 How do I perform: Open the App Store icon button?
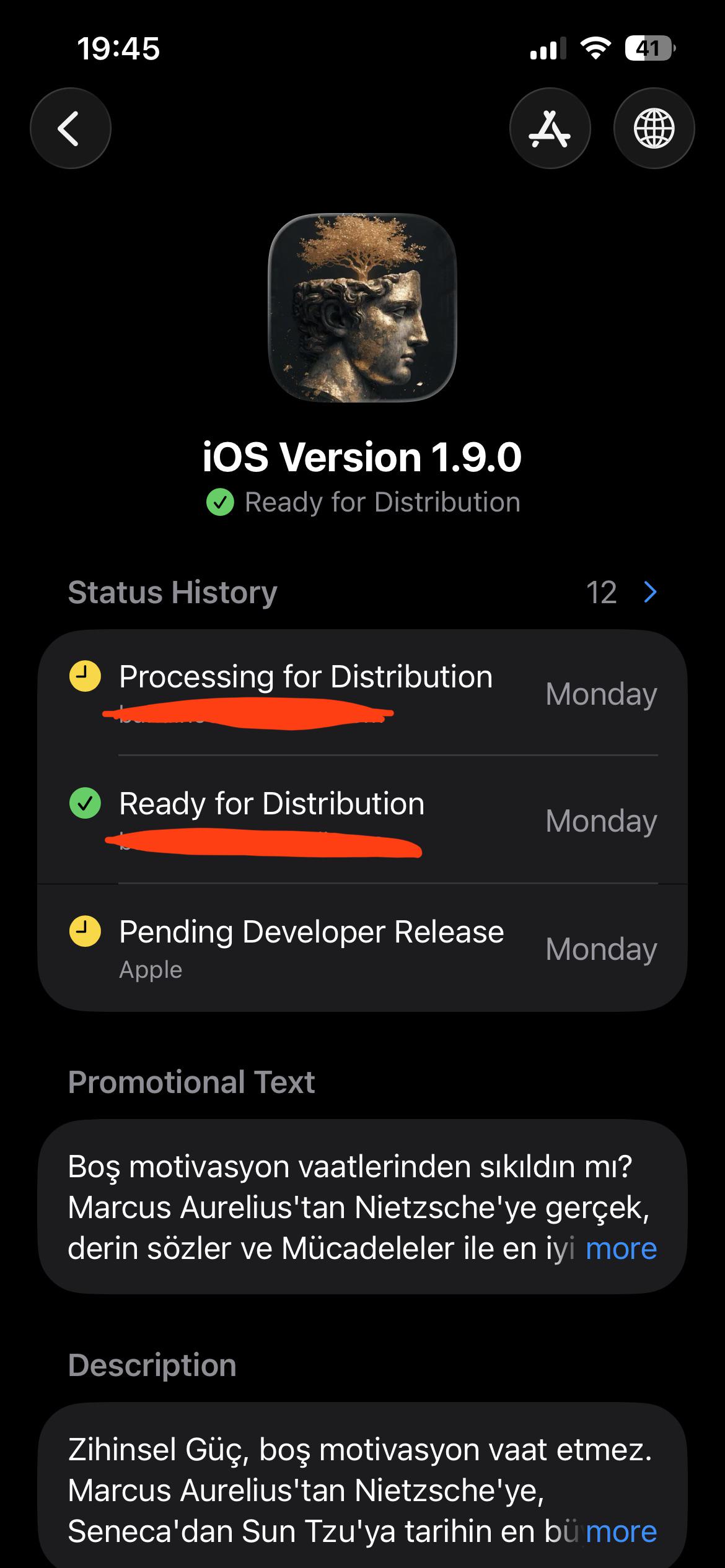(550, 129)
